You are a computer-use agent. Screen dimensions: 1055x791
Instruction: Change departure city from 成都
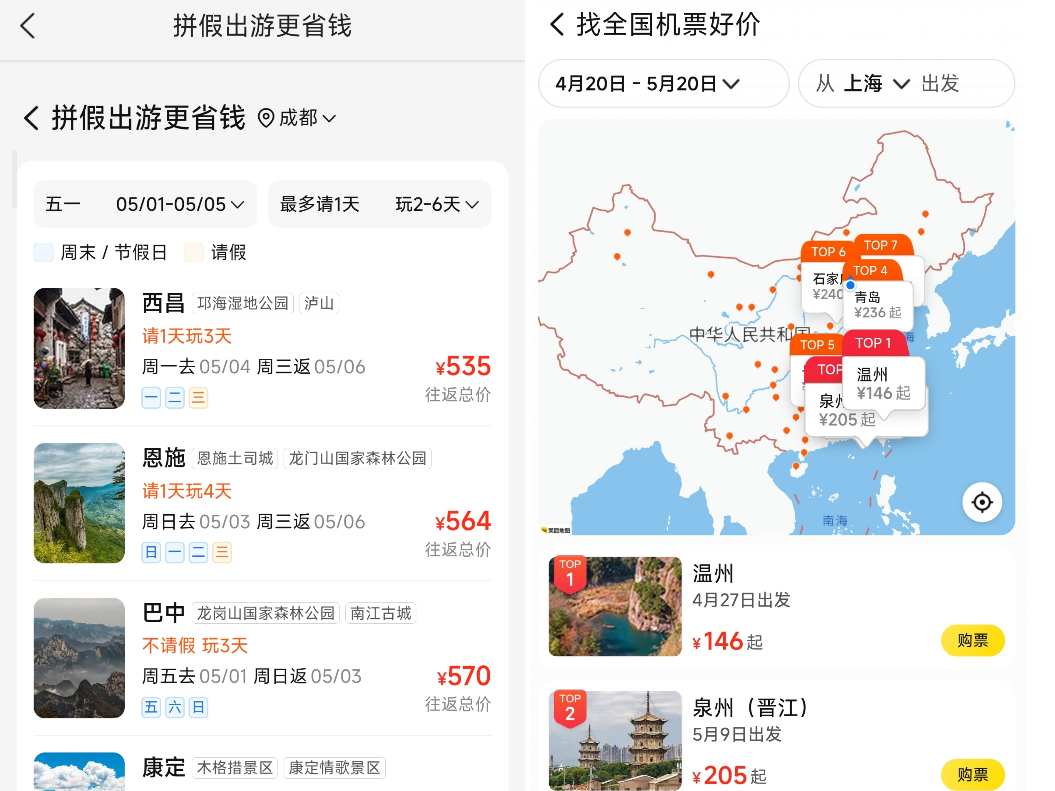tap(297, 118)
